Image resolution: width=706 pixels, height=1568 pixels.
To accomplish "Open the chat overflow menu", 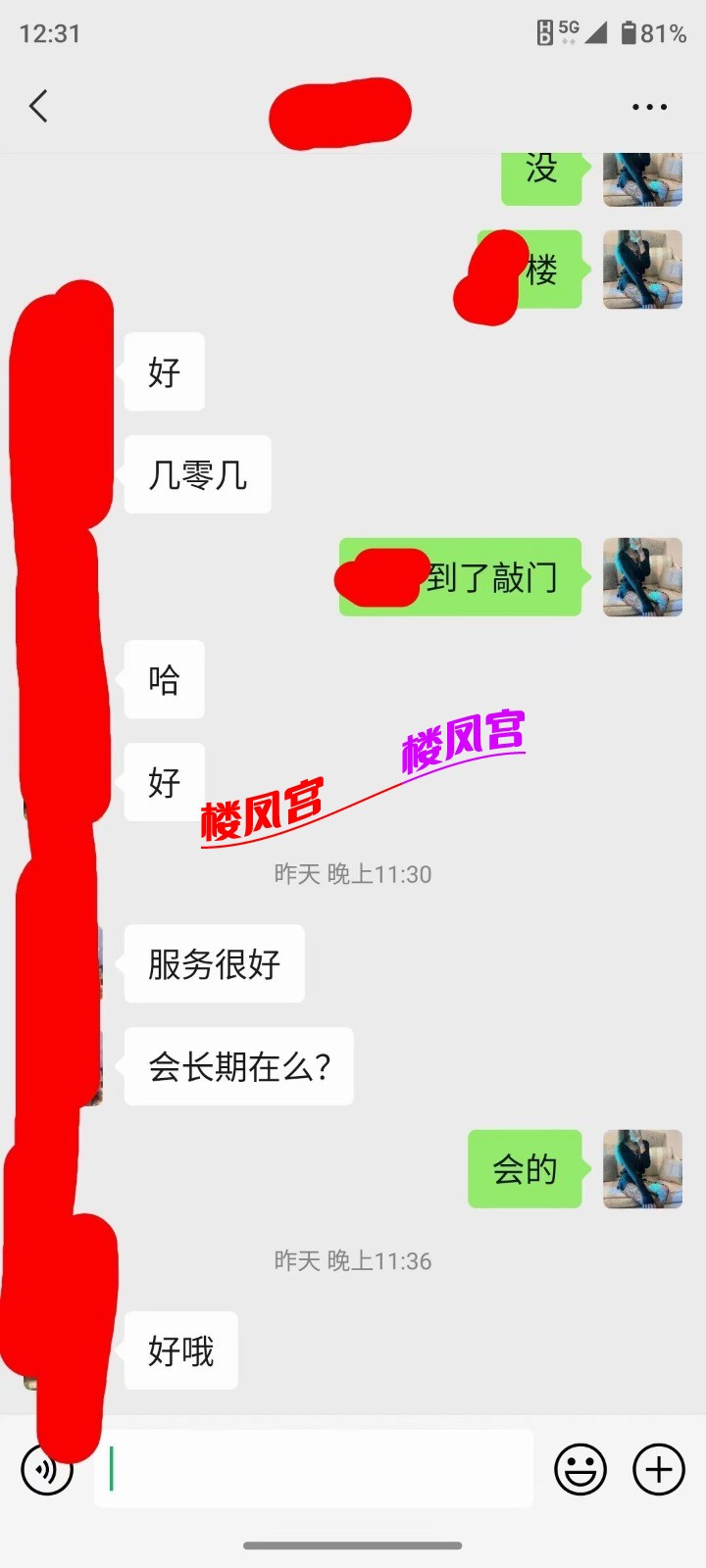I will point(649,107).
